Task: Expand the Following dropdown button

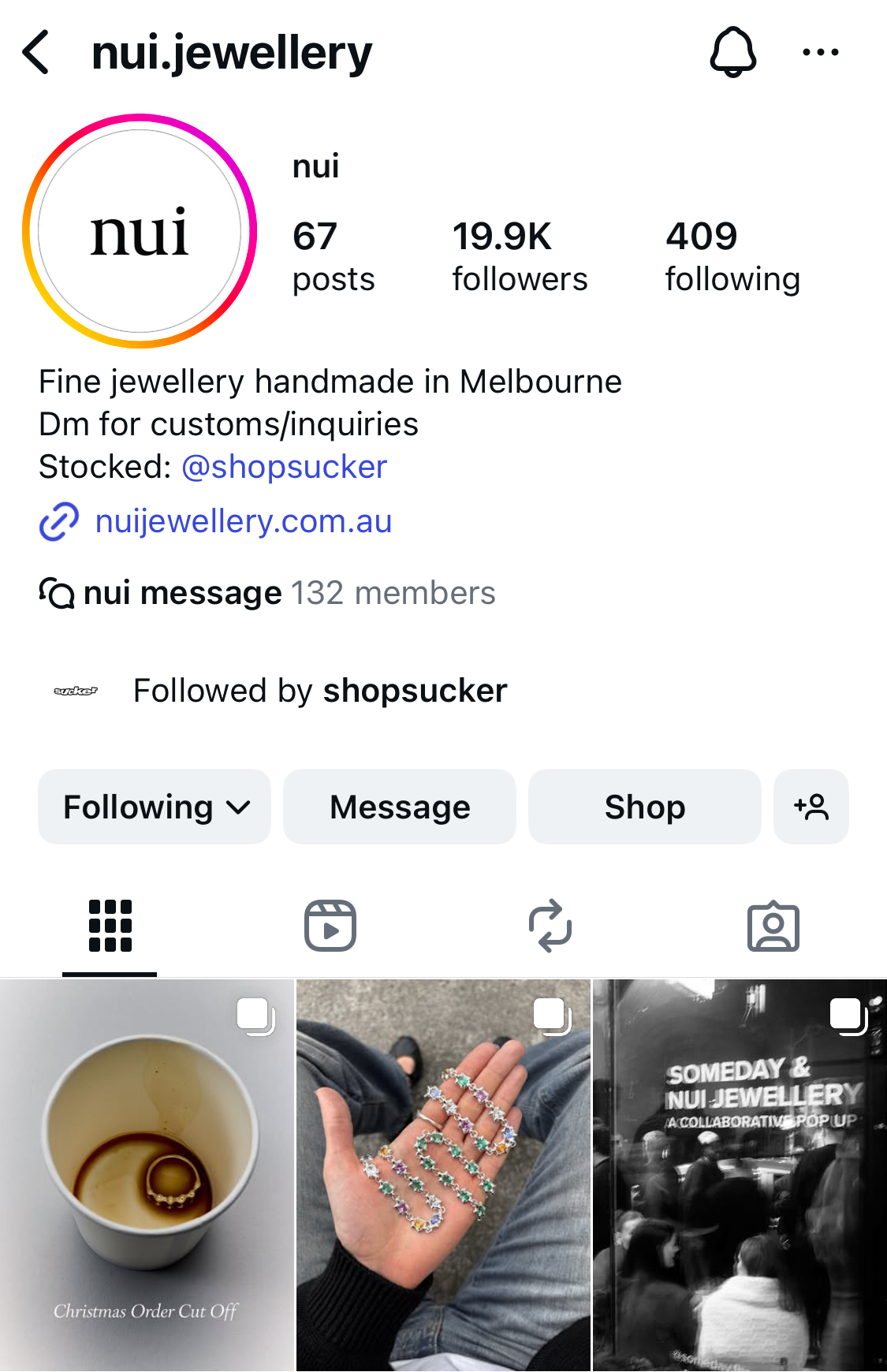Action: [155, 807]
